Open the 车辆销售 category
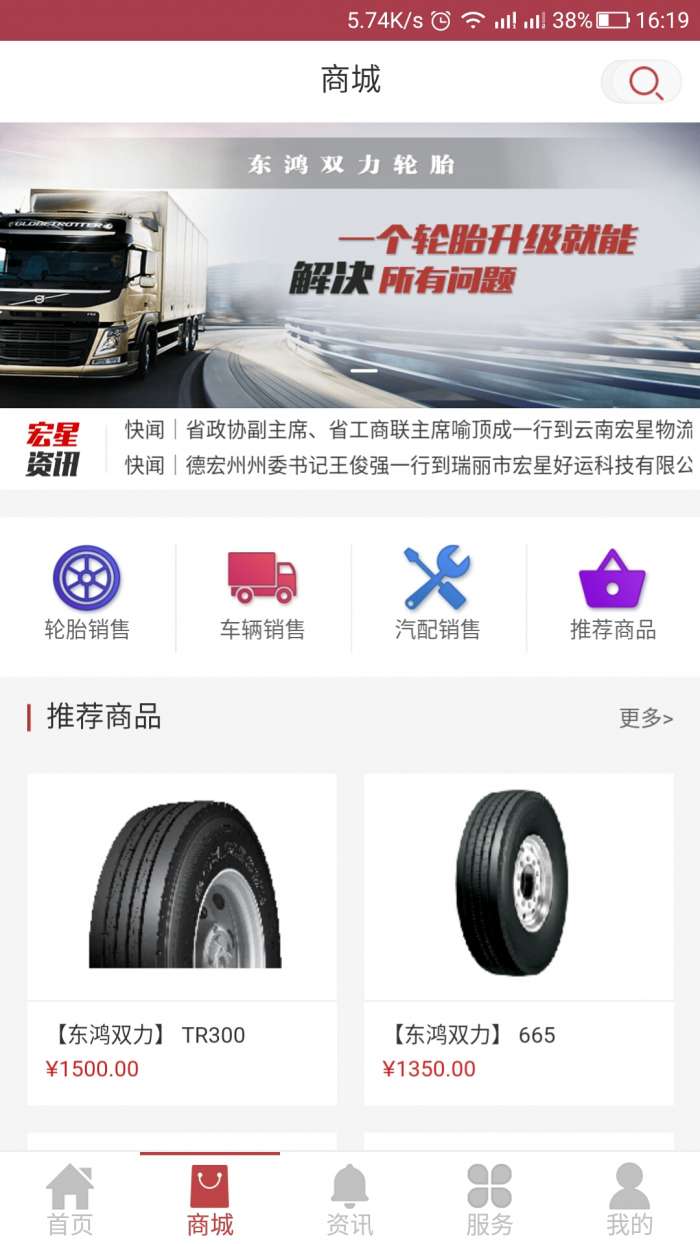 [x=262, y=596]
